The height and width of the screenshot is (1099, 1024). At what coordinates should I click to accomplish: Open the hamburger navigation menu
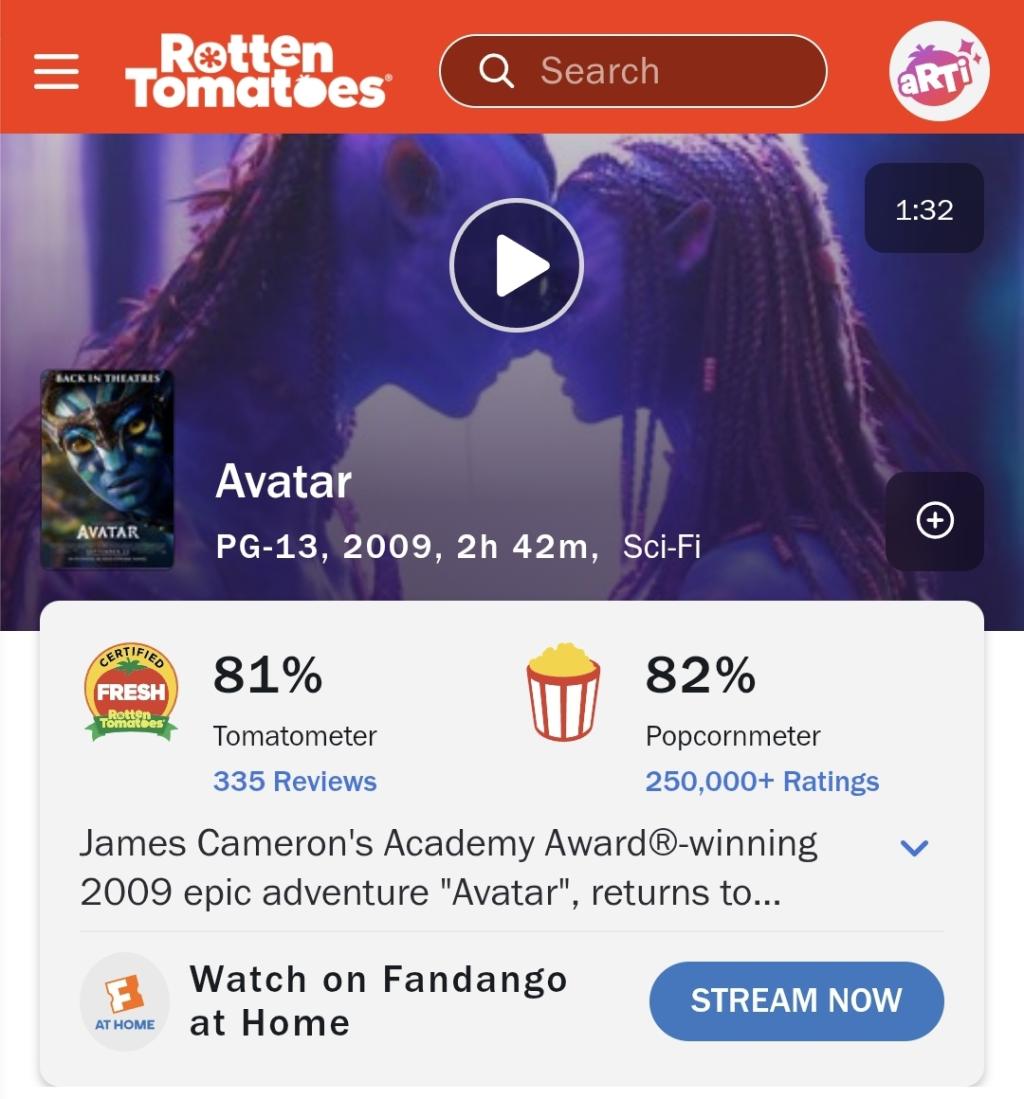click(56, 71)
